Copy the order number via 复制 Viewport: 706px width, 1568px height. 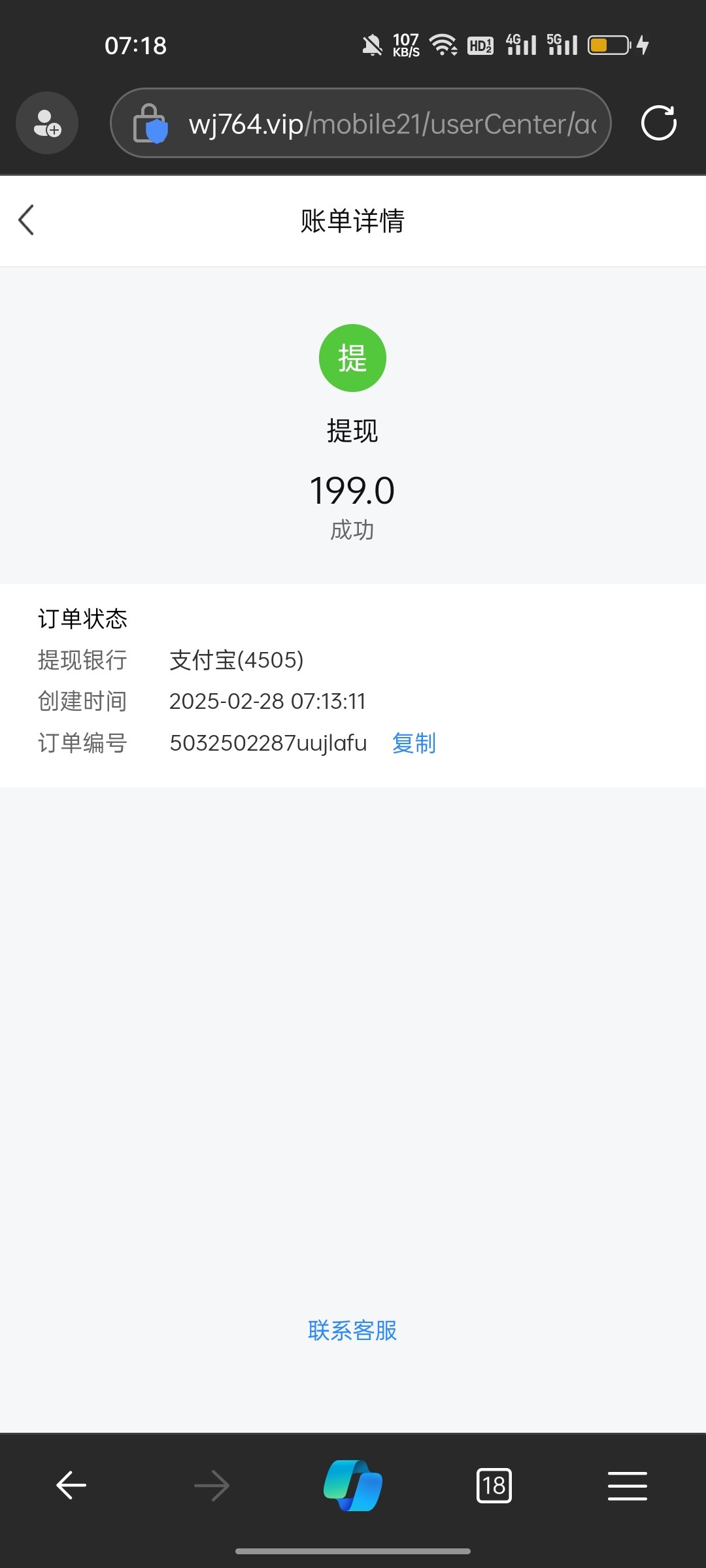pyautogui.click(x=414, y=743)
